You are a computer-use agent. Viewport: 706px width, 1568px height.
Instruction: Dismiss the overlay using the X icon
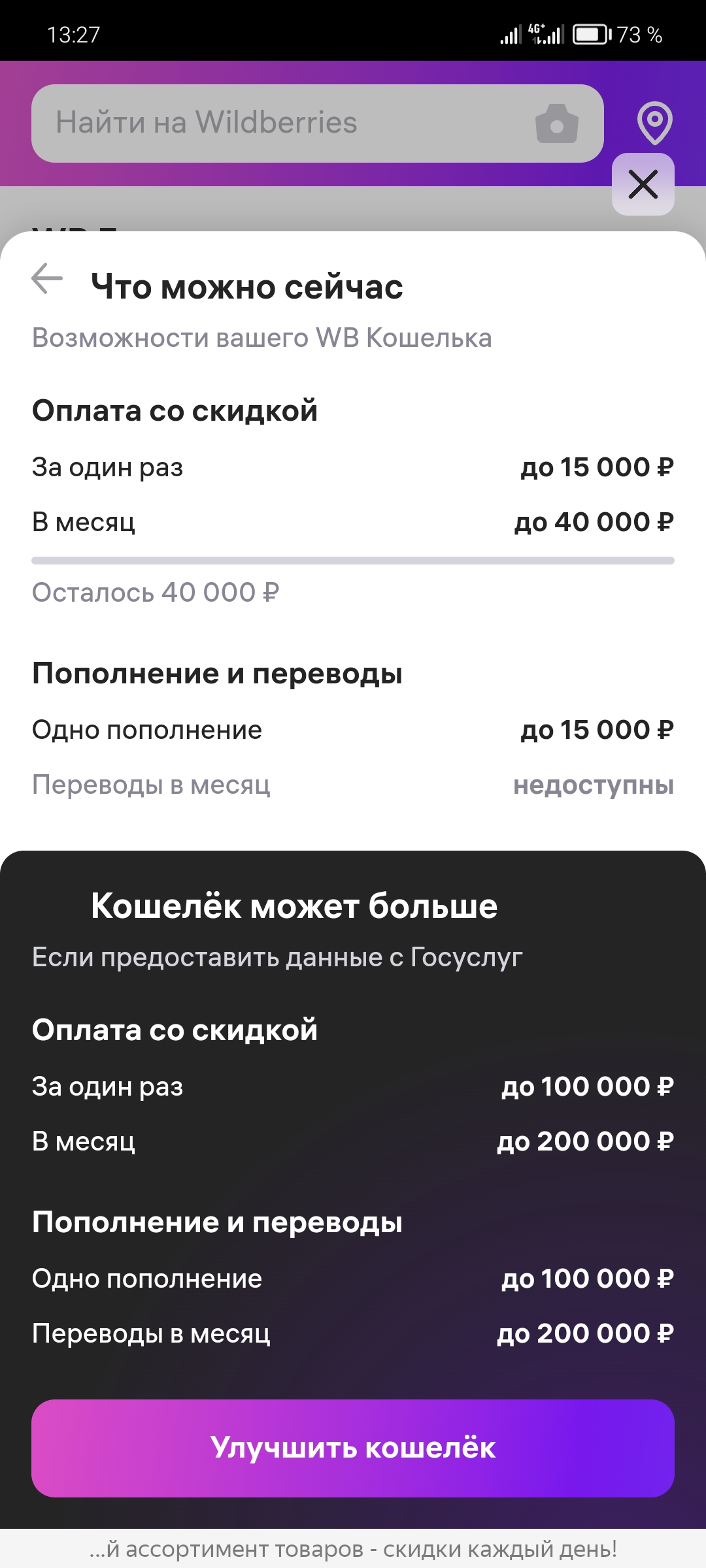coord(643,186)
